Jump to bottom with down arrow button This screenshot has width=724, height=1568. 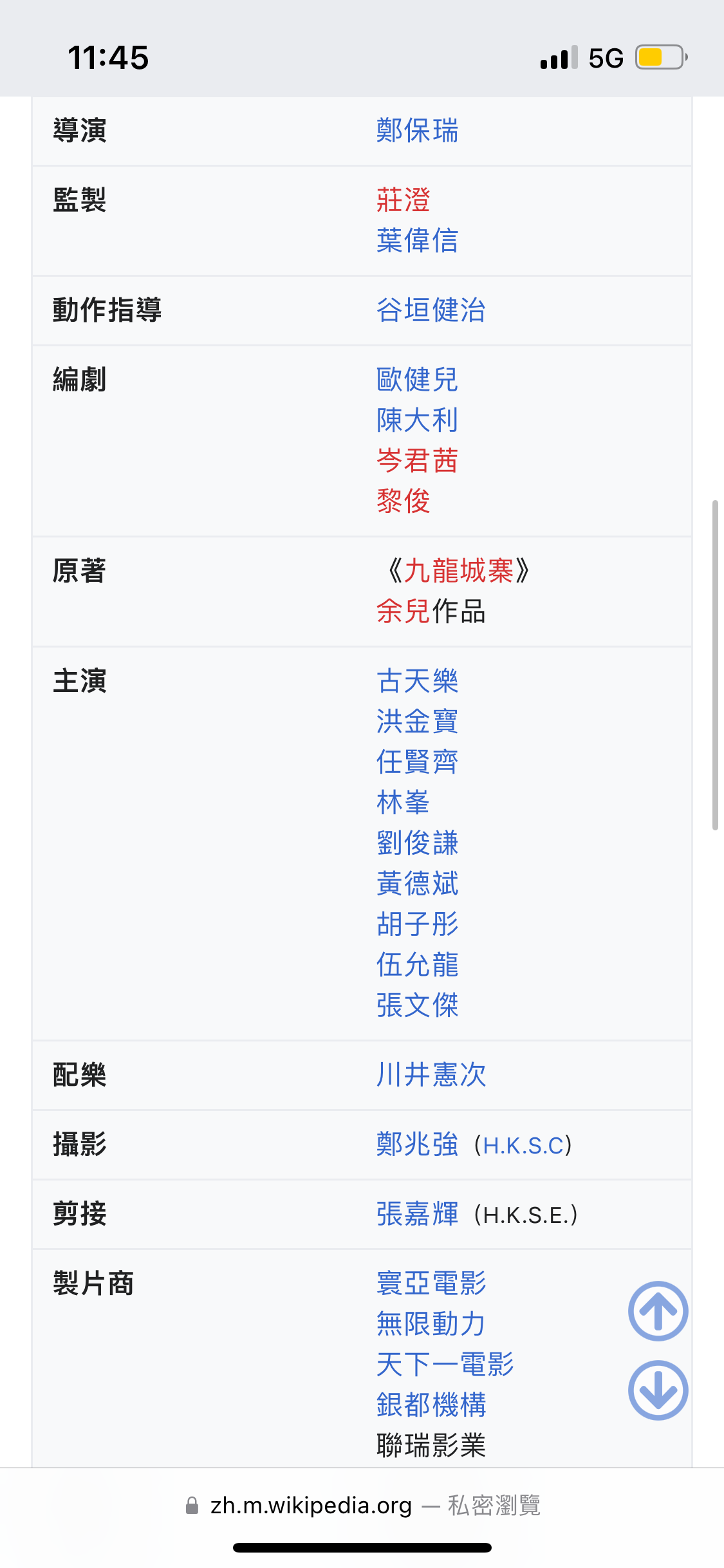click(658, 1390)
